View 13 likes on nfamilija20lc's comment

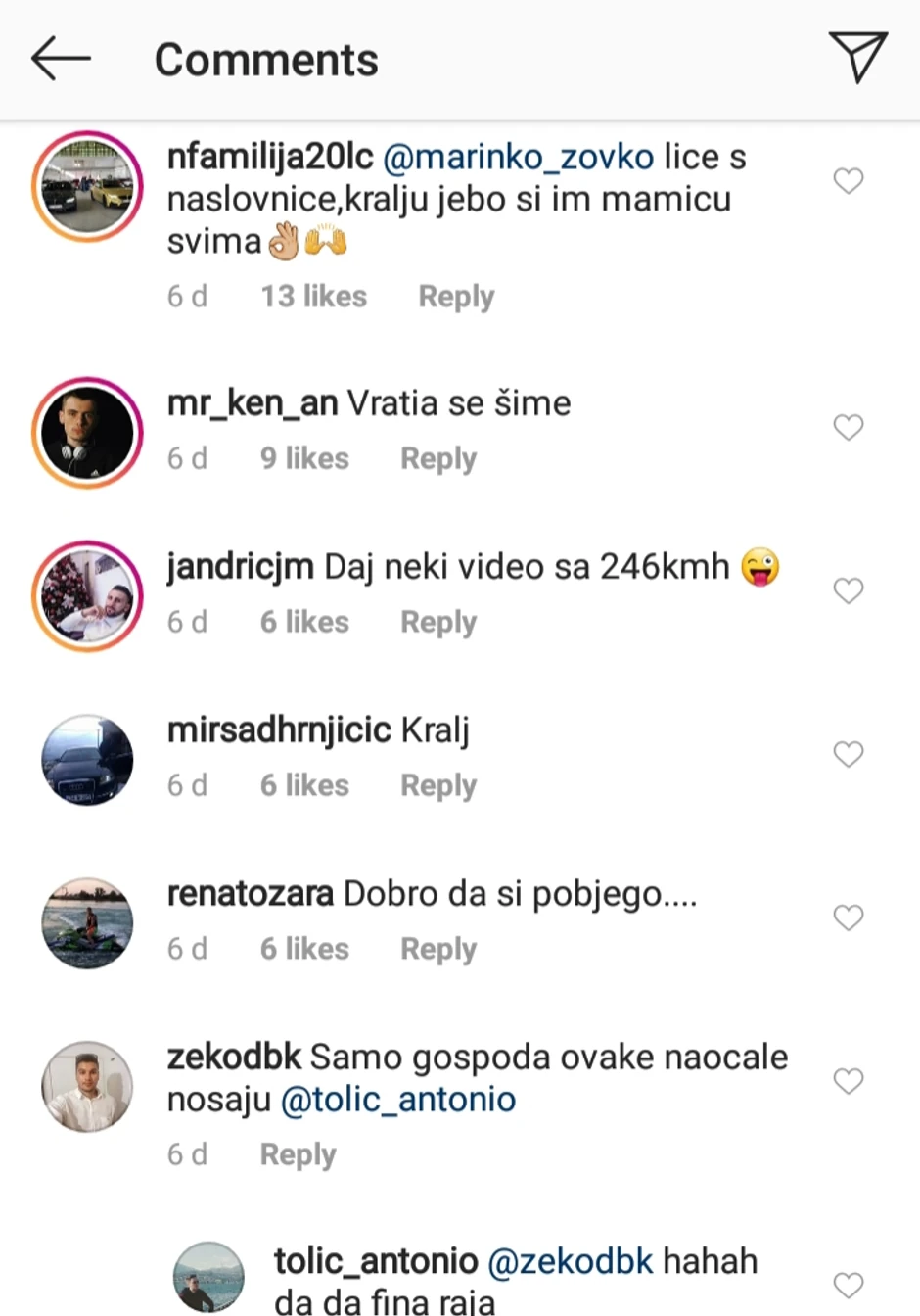[313, 296]
